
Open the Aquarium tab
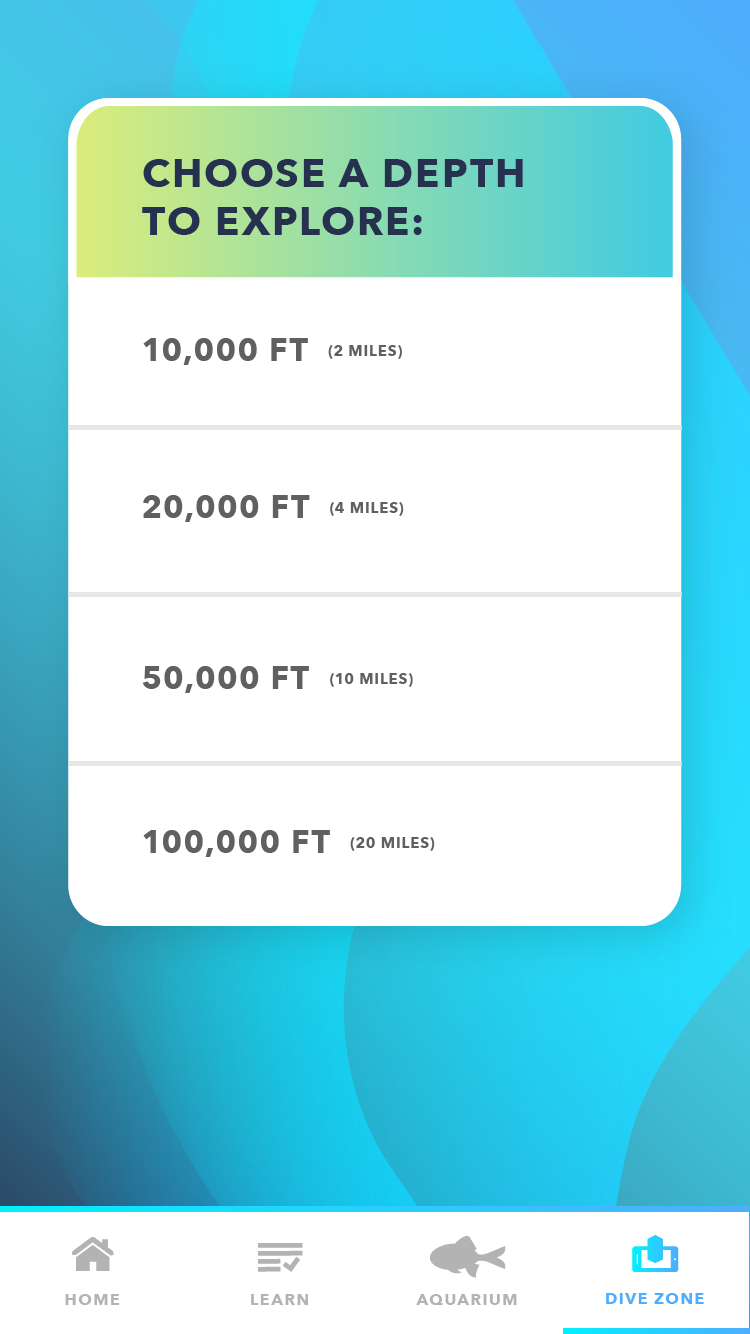tap(467, 1271)
